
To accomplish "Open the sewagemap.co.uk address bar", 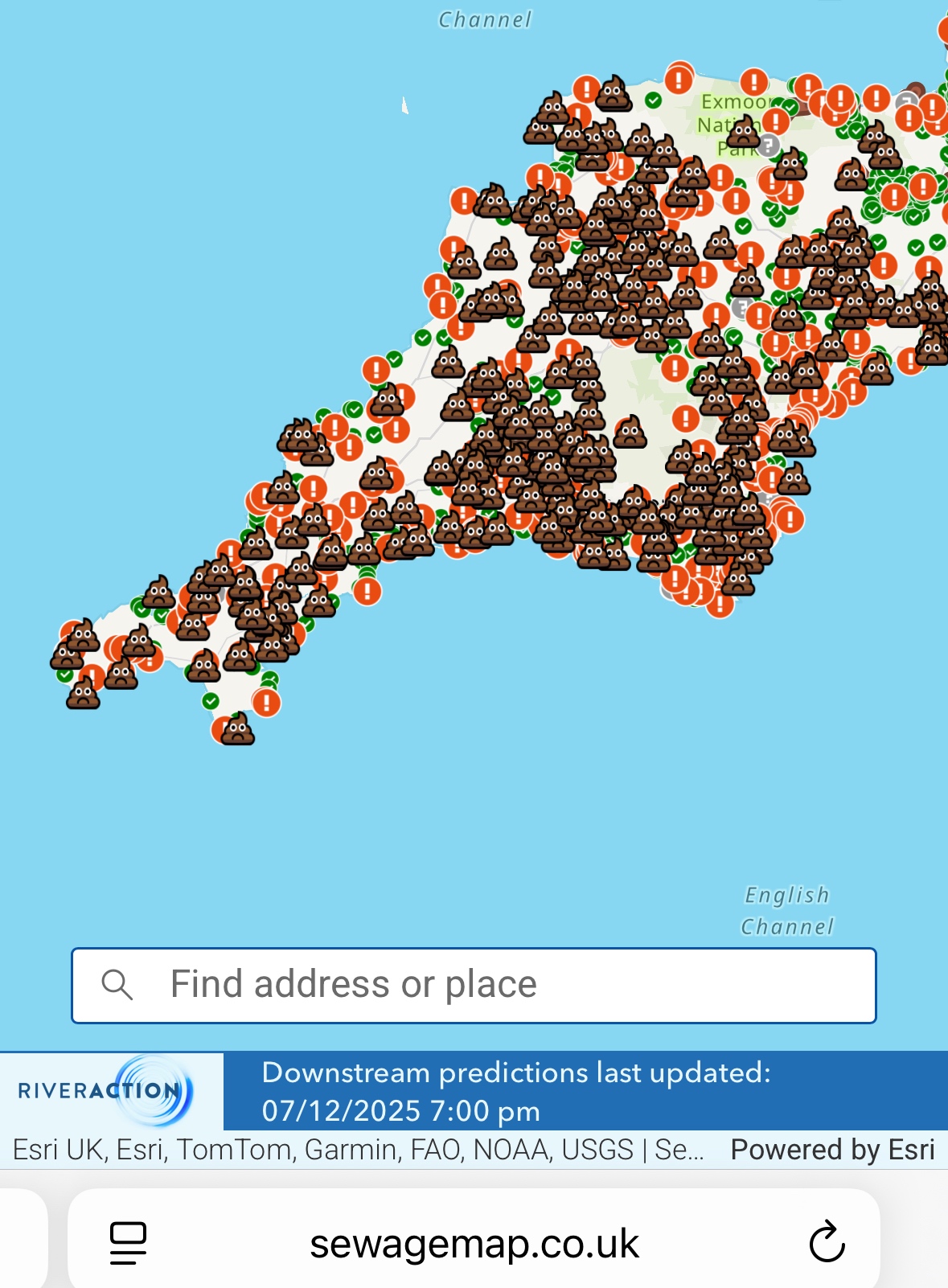I will click(474, 1244).
